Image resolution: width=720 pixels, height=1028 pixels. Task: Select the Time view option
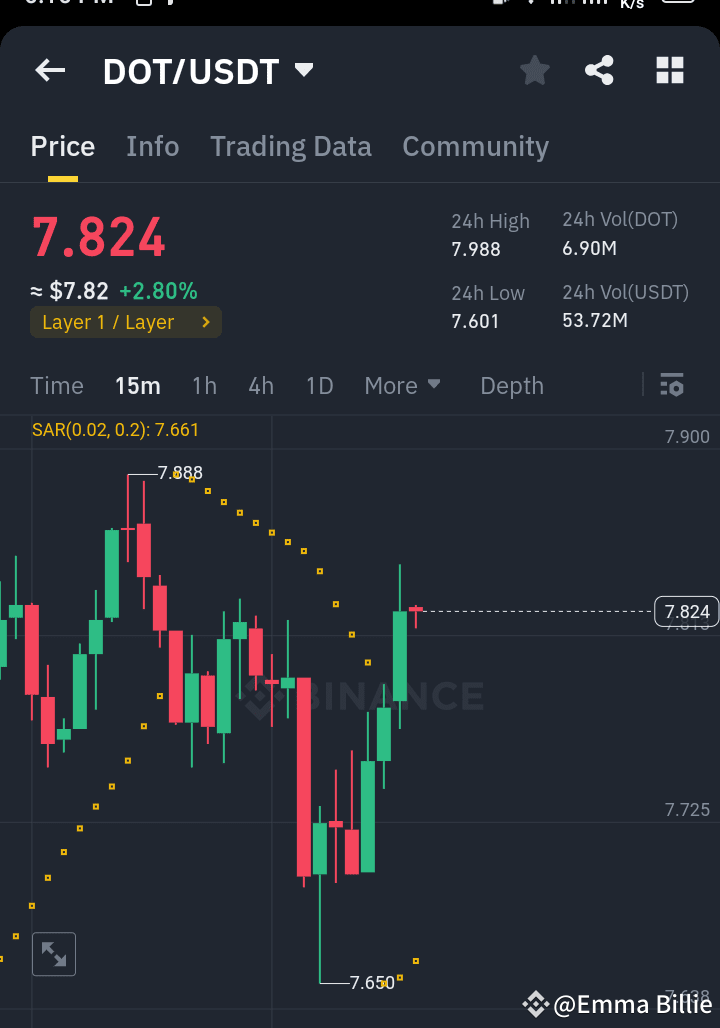57,385
